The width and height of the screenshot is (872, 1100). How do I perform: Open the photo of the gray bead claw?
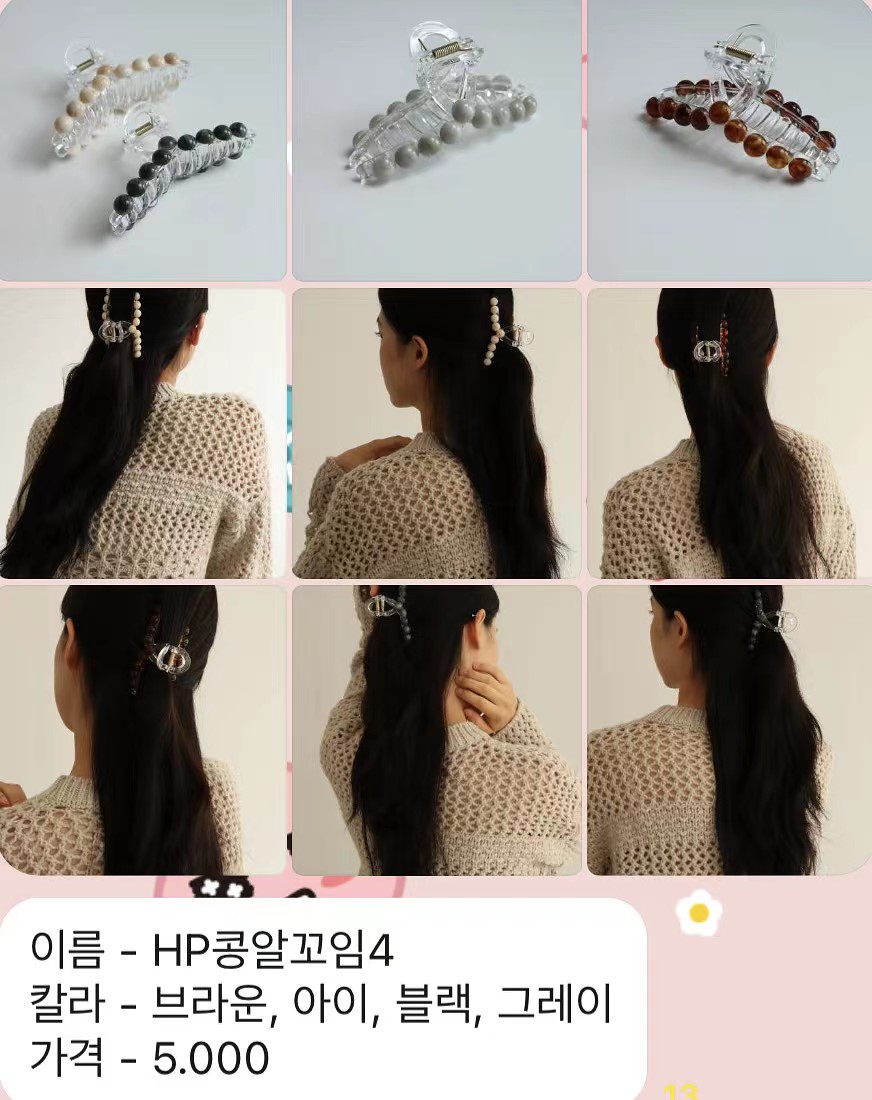tap(436, 140)
